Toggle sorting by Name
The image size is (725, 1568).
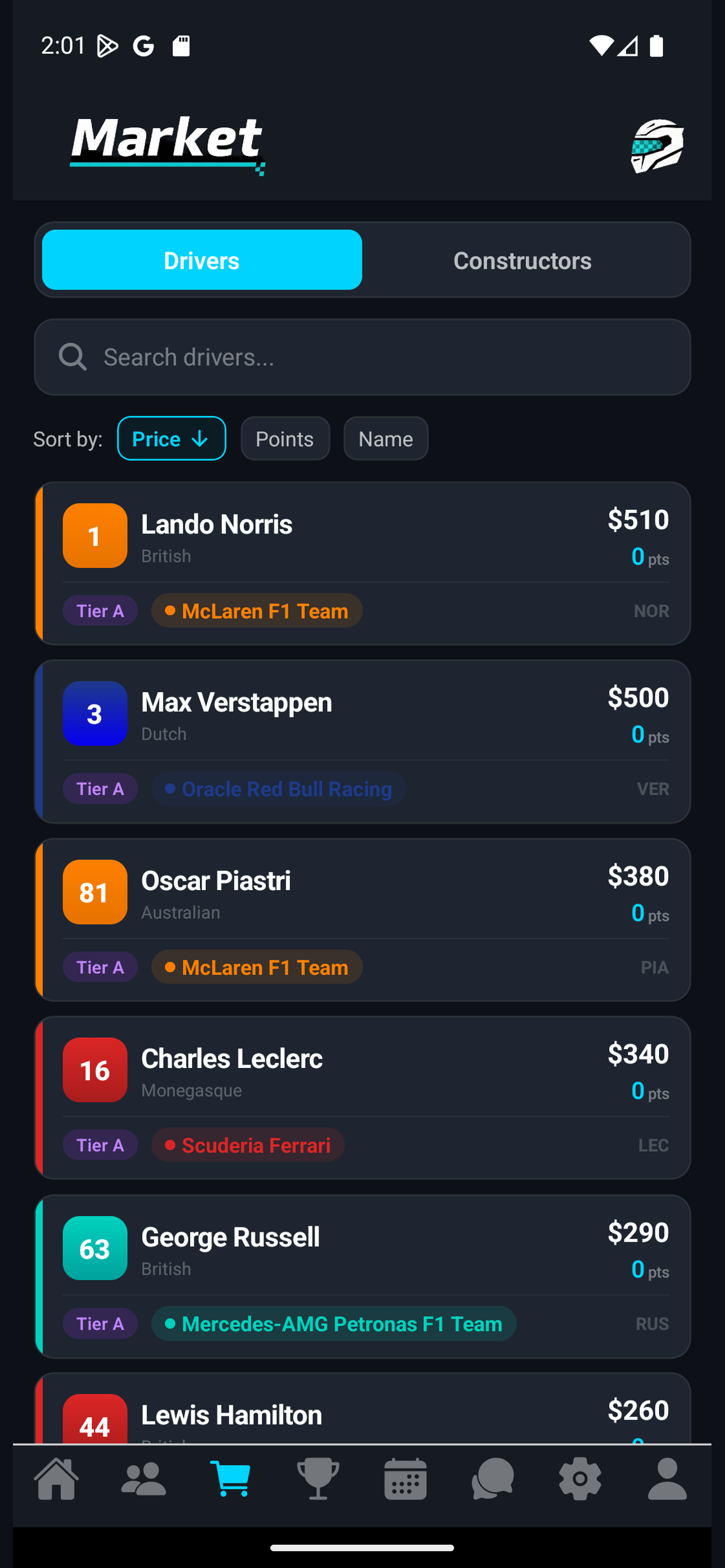(385, 438)
